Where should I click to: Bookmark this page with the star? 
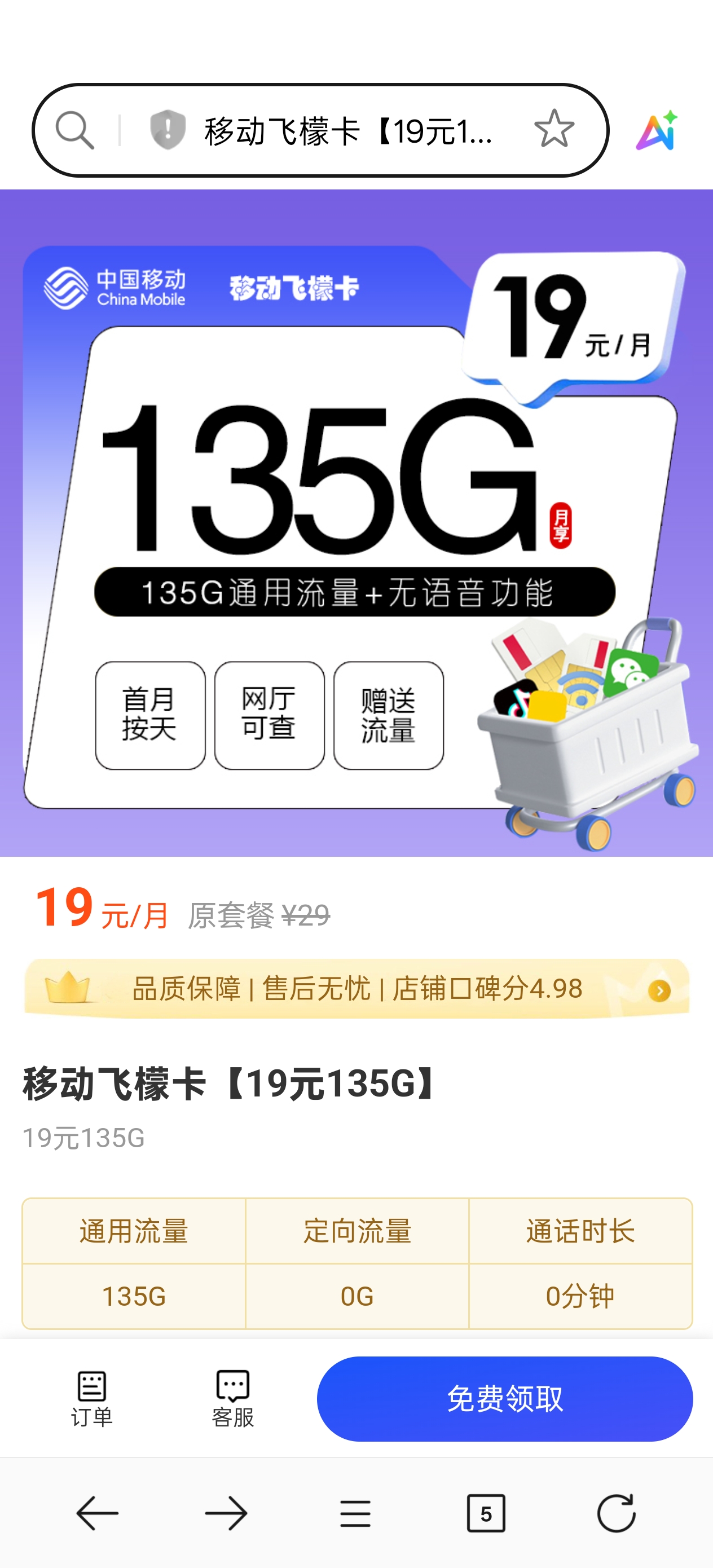pyautogui.click(x=553, y=129)
